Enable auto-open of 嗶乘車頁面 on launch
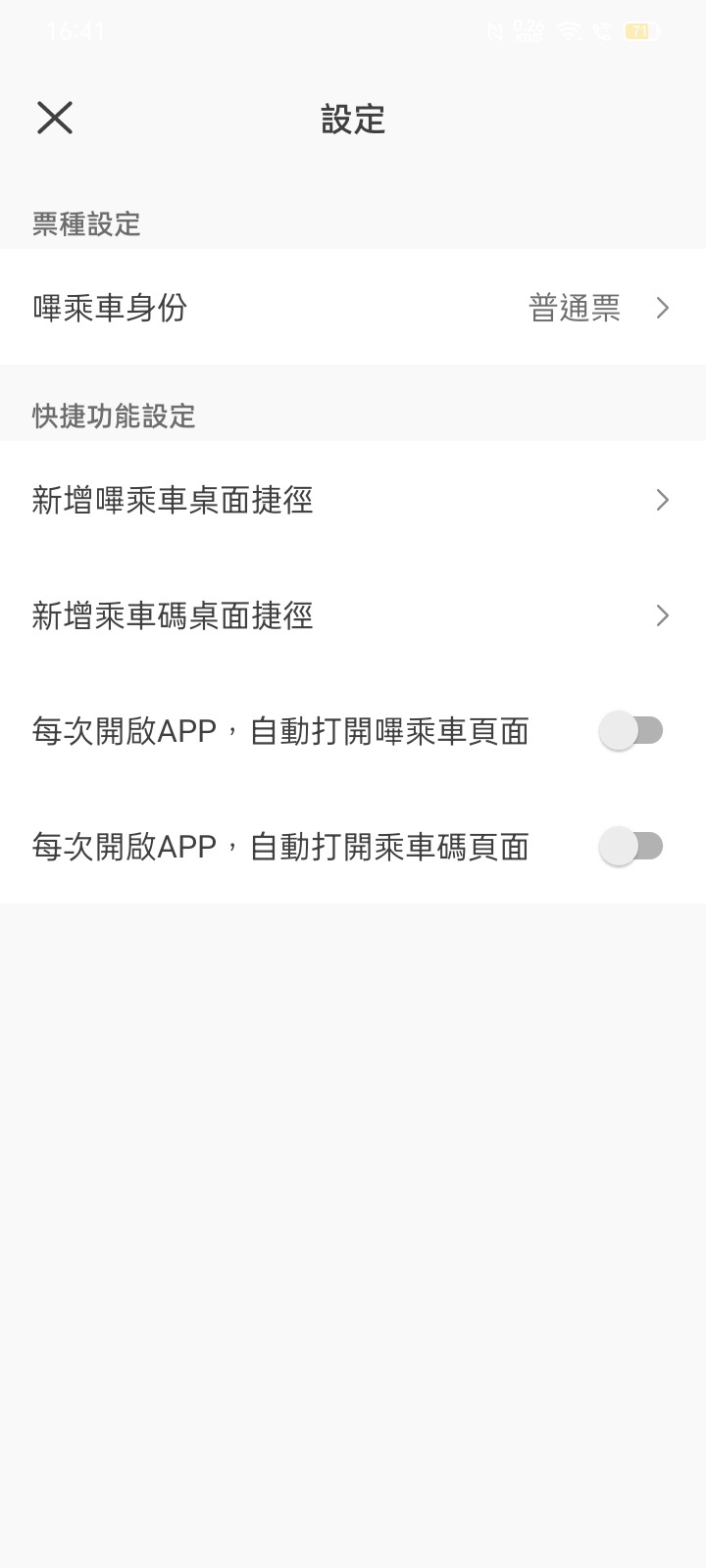This screenshot has width=706, height=1568. [631, 731]
